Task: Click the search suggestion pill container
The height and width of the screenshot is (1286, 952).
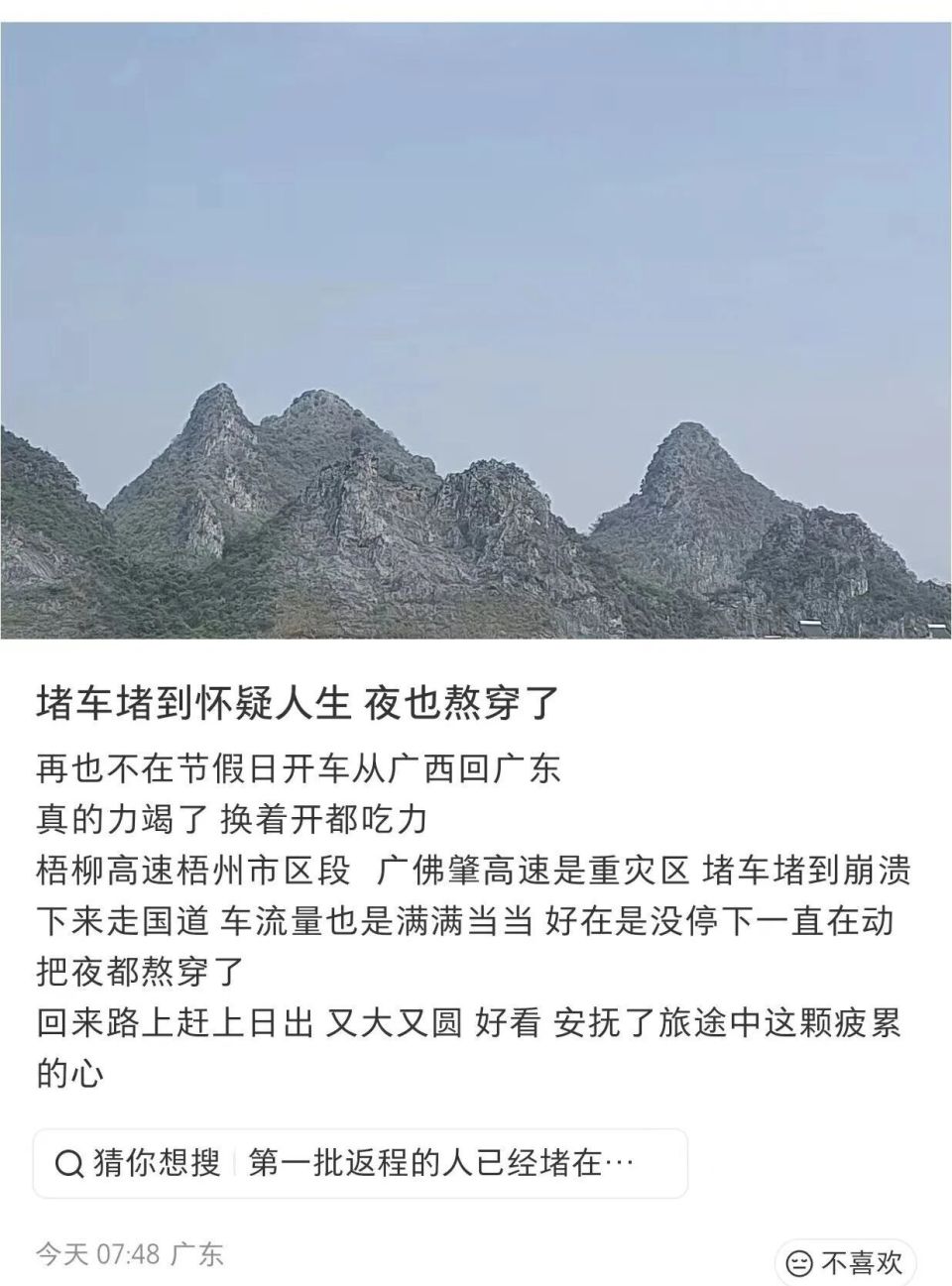Action: click(x=367, y=1159)
